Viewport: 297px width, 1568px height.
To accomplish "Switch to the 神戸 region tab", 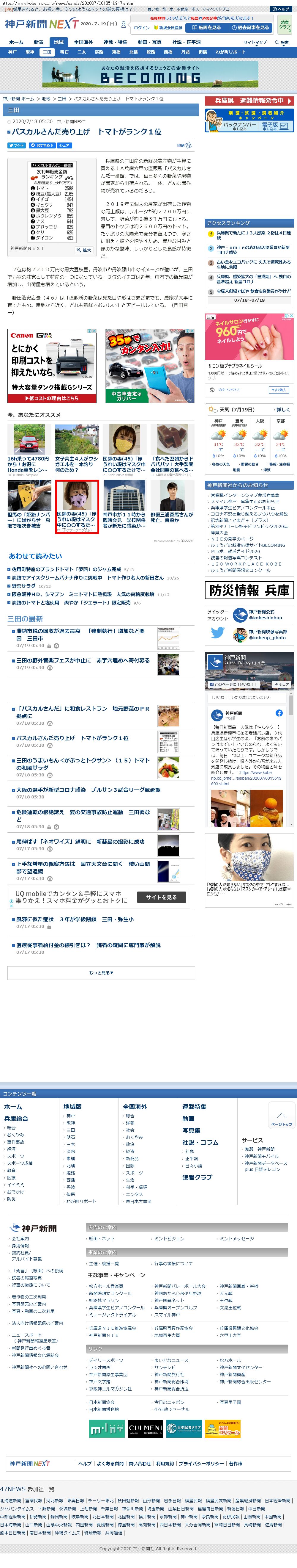I will pos(12,52).
